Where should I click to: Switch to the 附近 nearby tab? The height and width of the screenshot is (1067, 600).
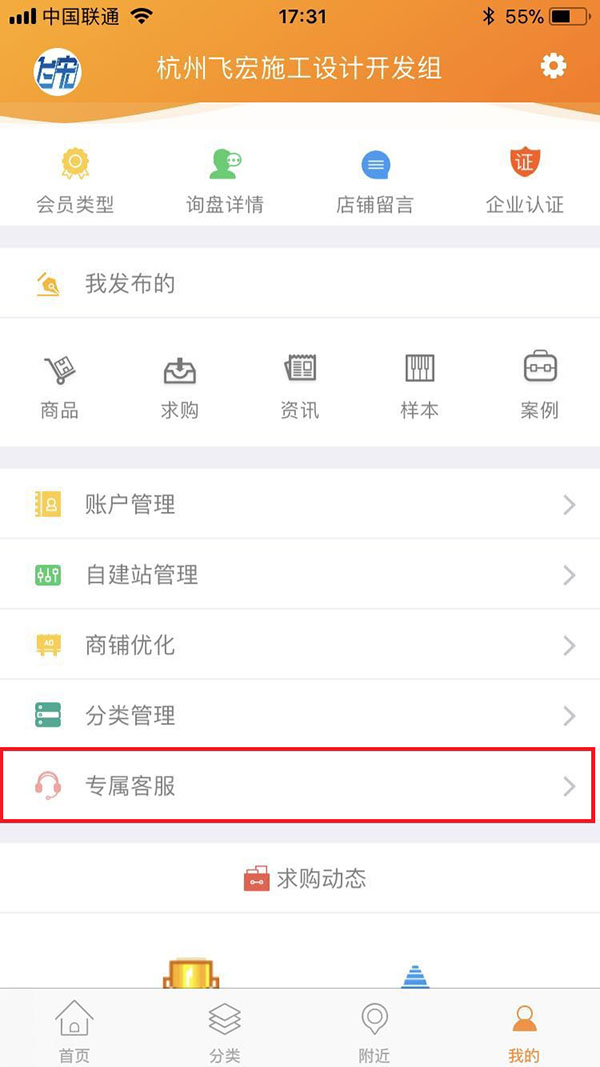point(375,1030)
